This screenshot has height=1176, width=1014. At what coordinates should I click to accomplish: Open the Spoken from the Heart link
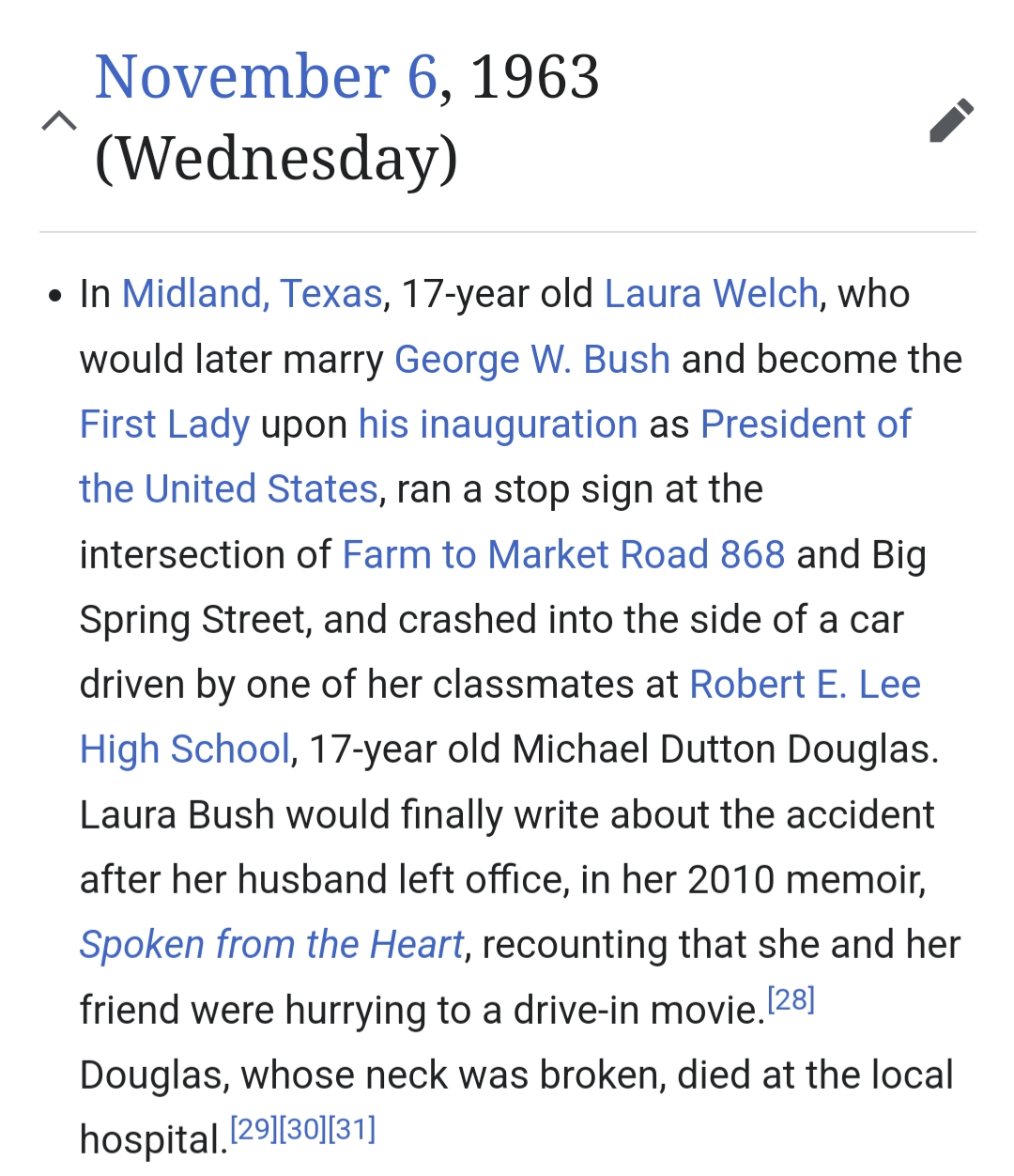tap(271, 945)
